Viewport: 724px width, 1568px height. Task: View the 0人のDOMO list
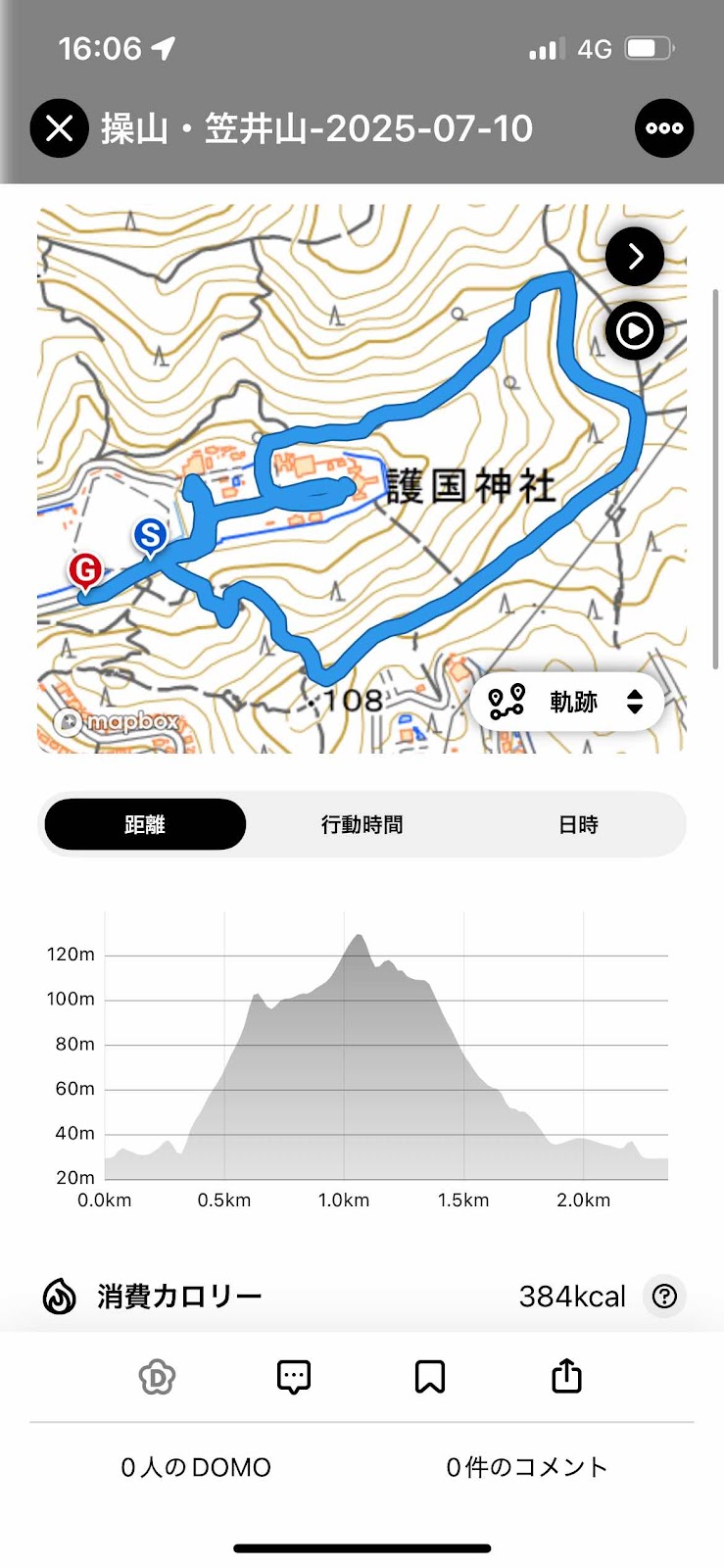click(196, 1467)
